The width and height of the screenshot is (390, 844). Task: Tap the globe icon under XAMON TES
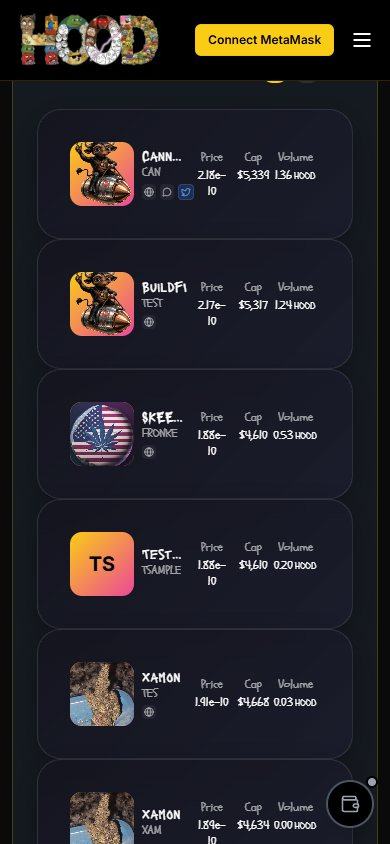149,712
